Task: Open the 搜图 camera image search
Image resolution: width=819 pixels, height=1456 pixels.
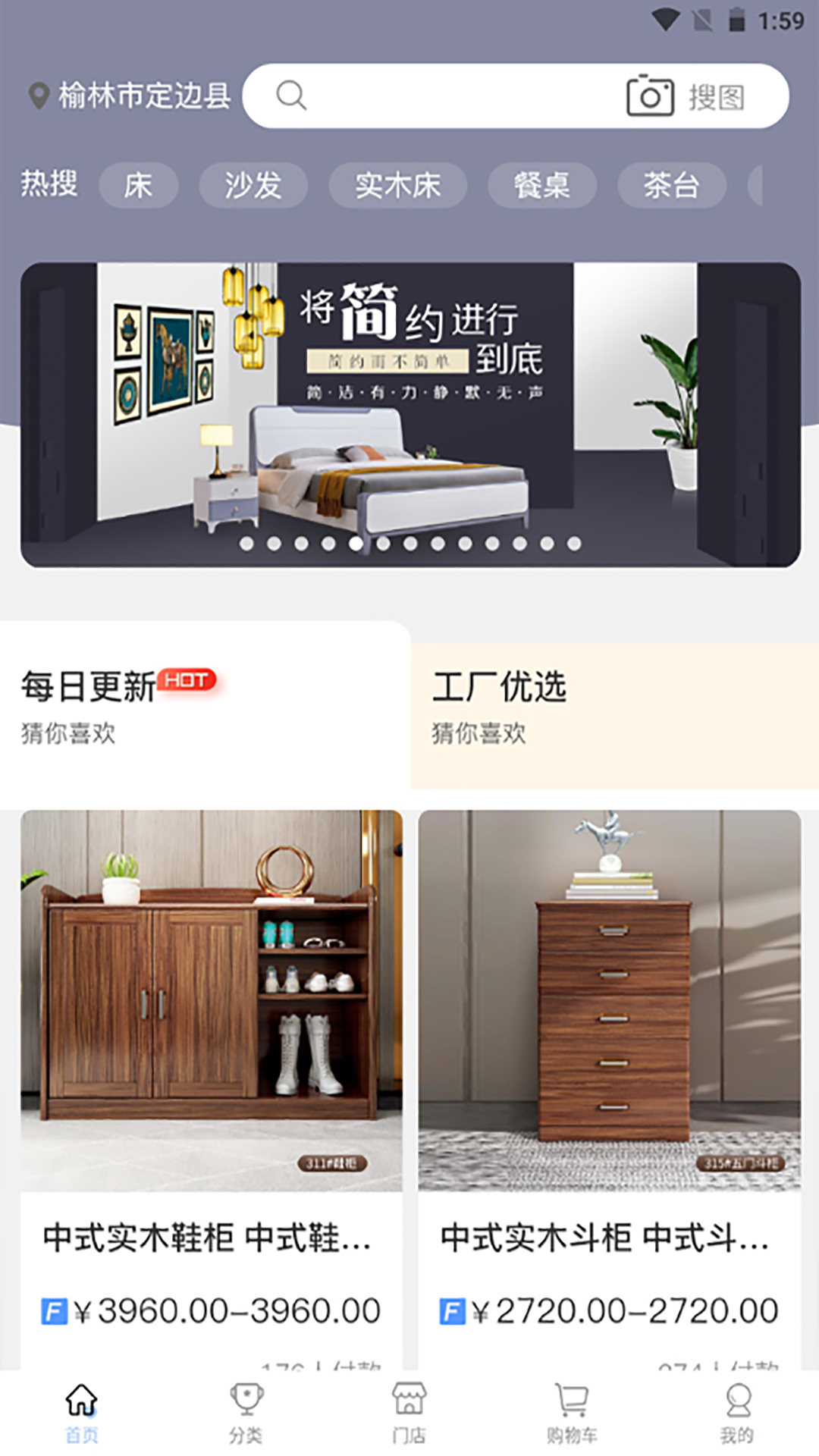Action: 686,96
